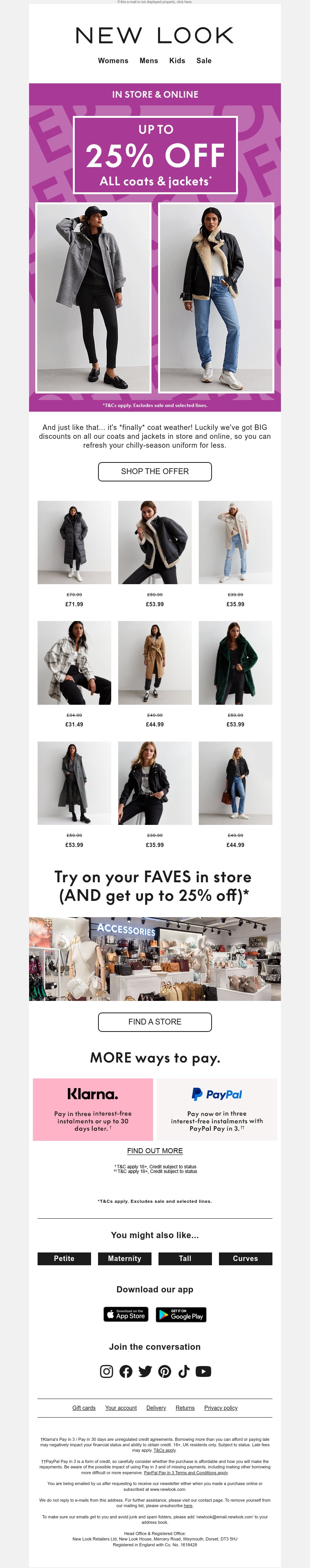This screenshot has width=310, height=1568.
Task: View the £31.49 check shacket product
Action: pyautogui.click(x=74, y=662)
